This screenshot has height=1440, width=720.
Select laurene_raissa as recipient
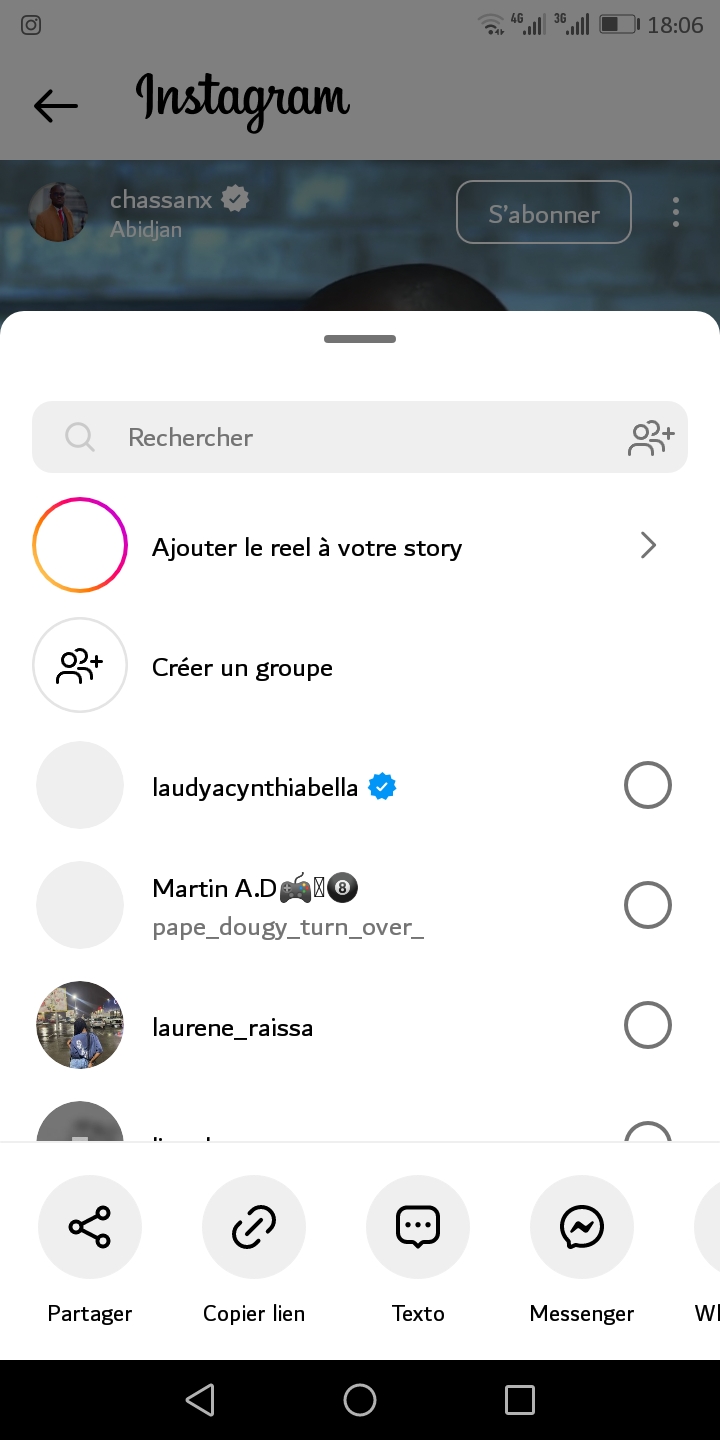(x=647, y=1026)
